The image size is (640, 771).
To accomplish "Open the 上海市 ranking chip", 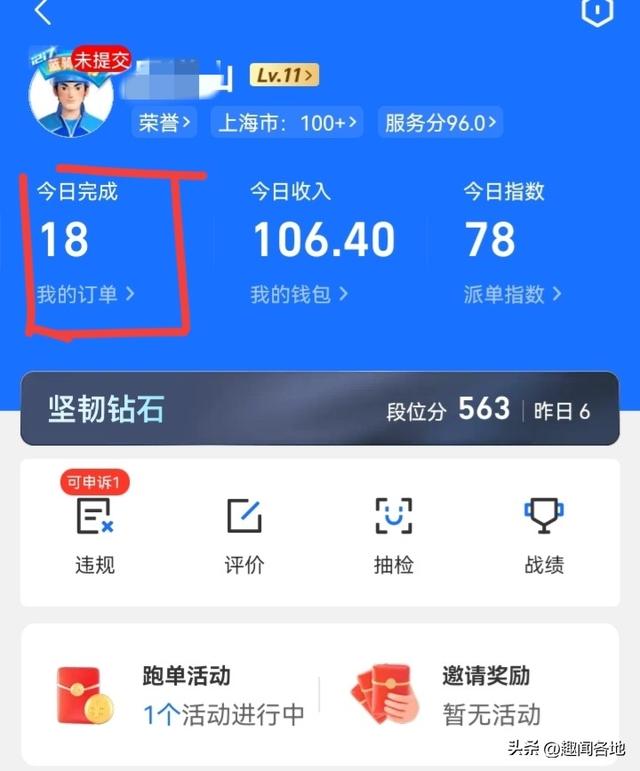I will (287, 123).
